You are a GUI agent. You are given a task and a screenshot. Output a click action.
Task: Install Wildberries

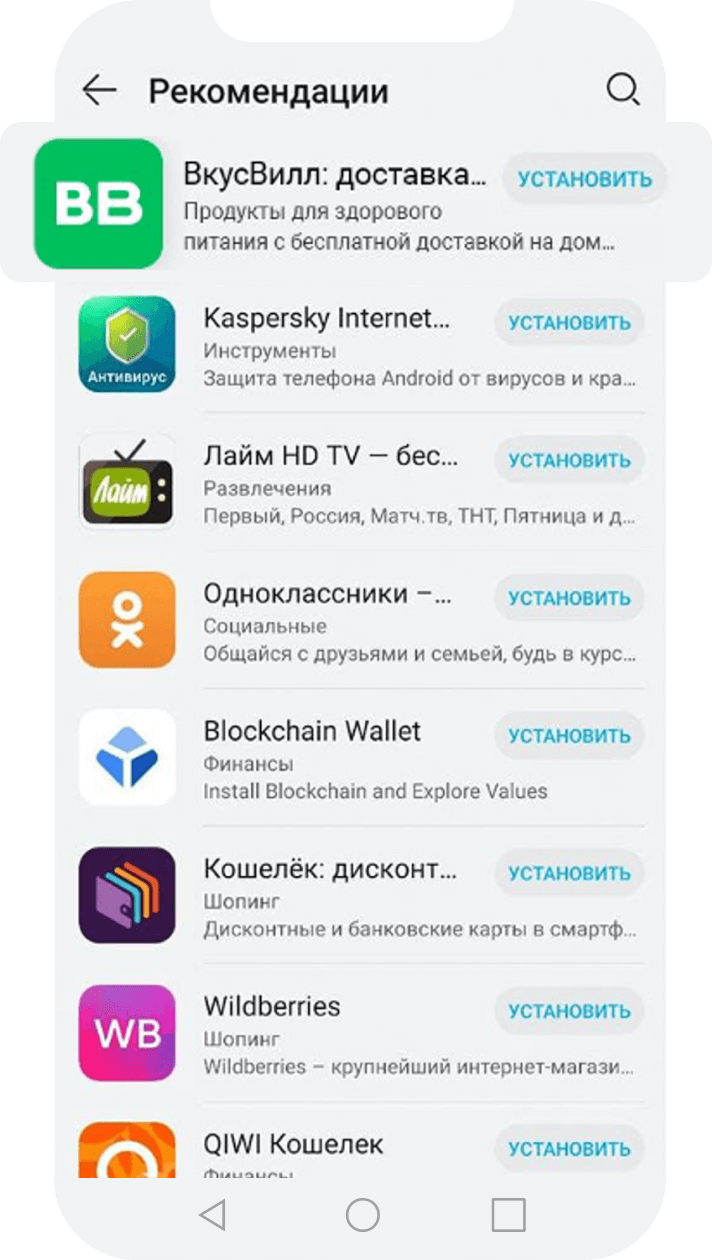point(569,1011)
